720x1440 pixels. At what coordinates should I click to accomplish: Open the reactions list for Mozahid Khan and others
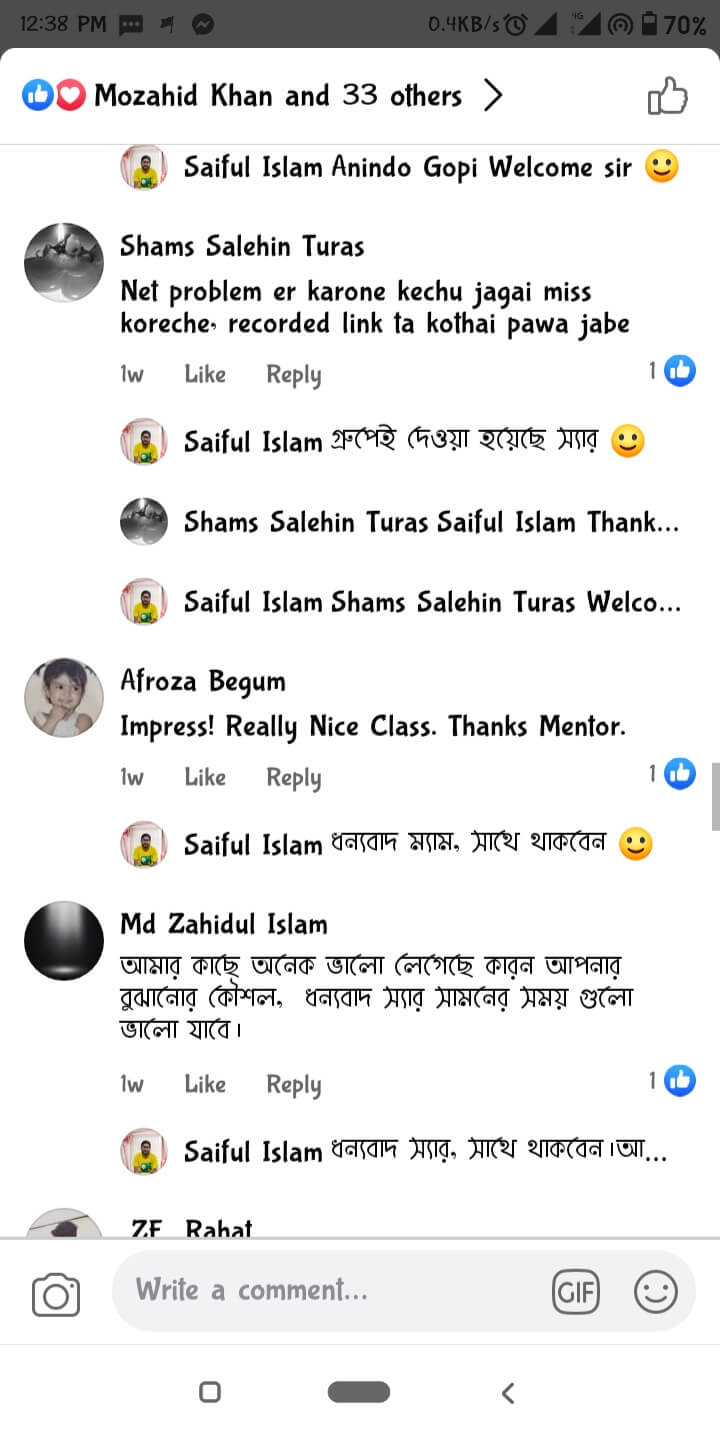click(262, 96)
